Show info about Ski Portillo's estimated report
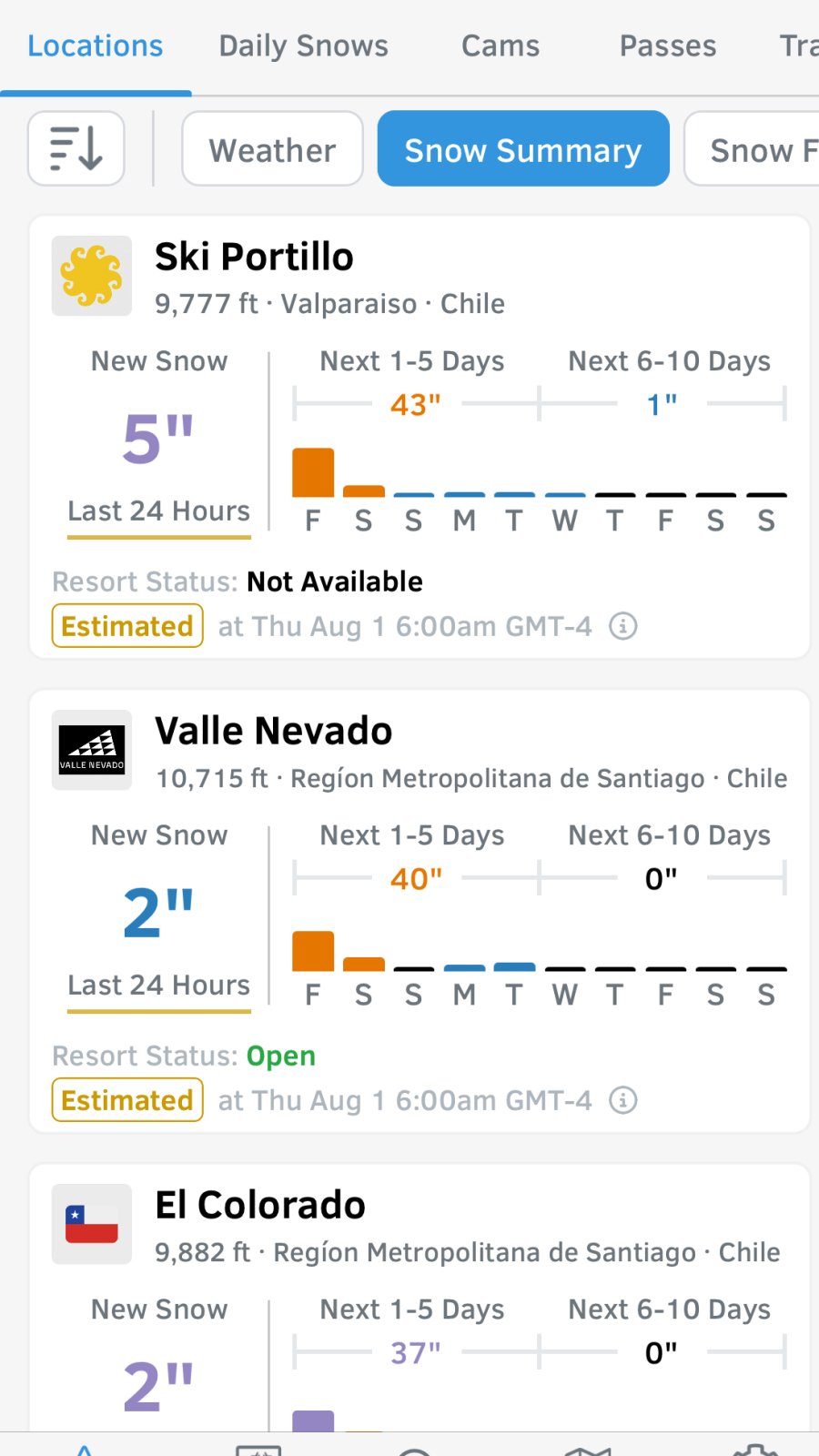The height and width of the screenshot is (1456, 819). point(623,626)
